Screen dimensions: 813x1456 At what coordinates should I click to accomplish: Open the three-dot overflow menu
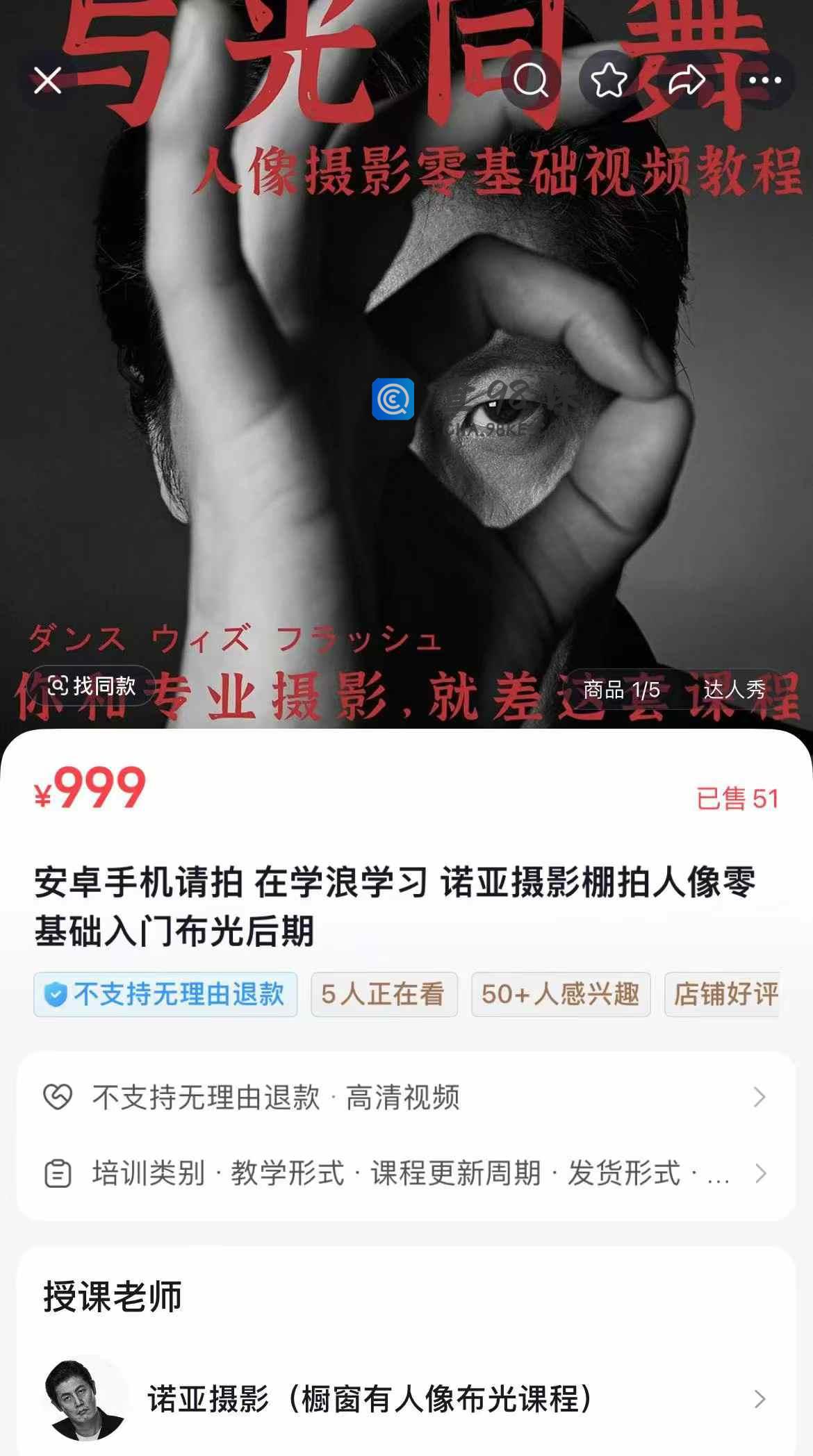pos(764,81)
